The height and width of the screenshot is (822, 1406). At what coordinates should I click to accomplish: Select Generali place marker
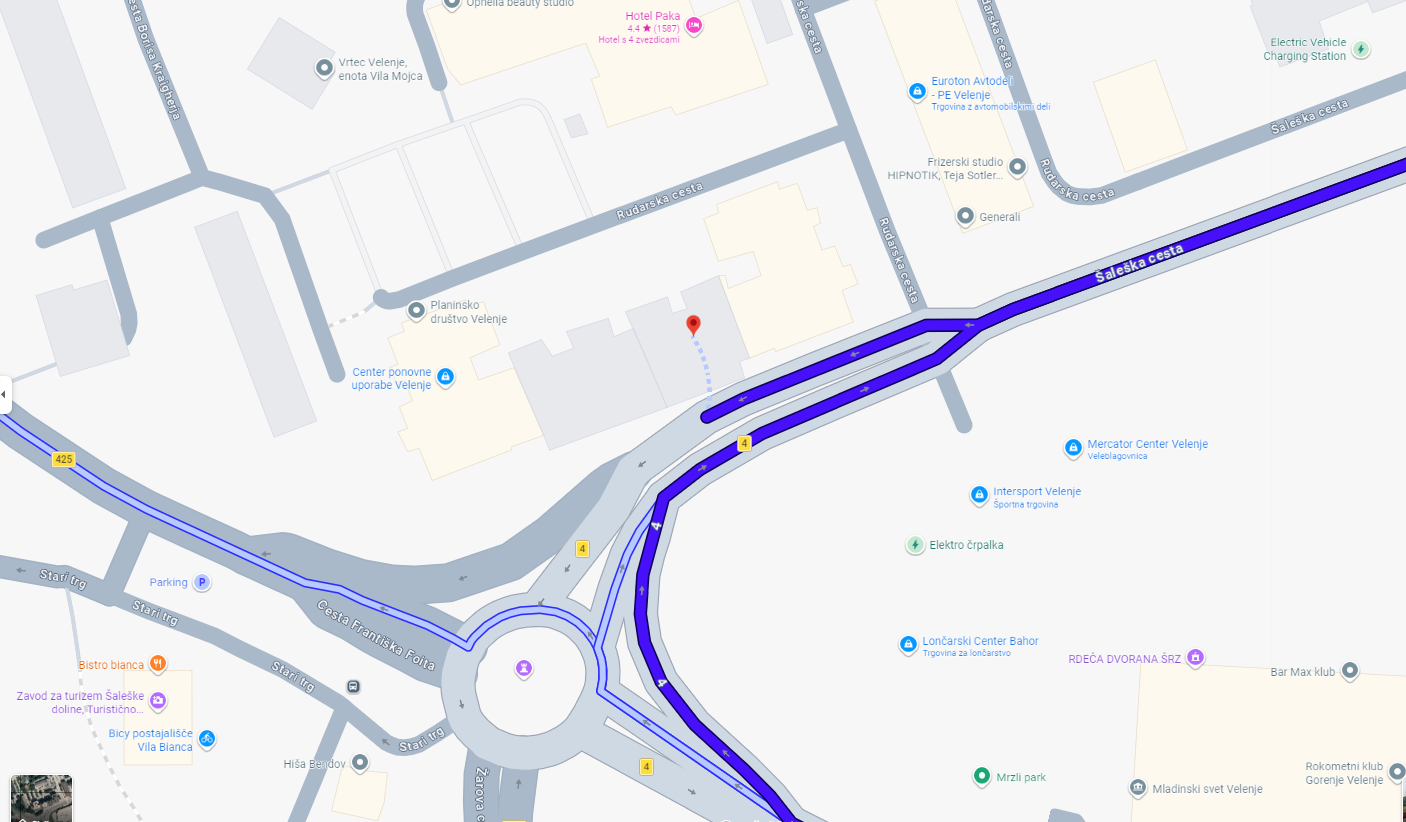(965, 216)
